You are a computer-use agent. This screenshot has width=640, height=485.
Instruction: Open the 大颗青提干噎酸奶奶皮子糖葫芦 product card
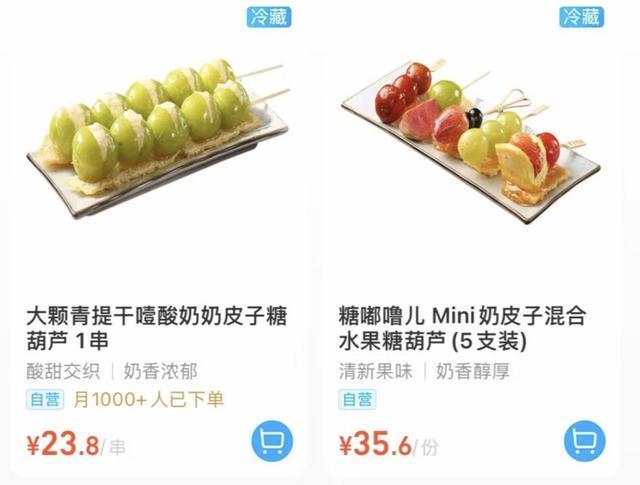157,329
